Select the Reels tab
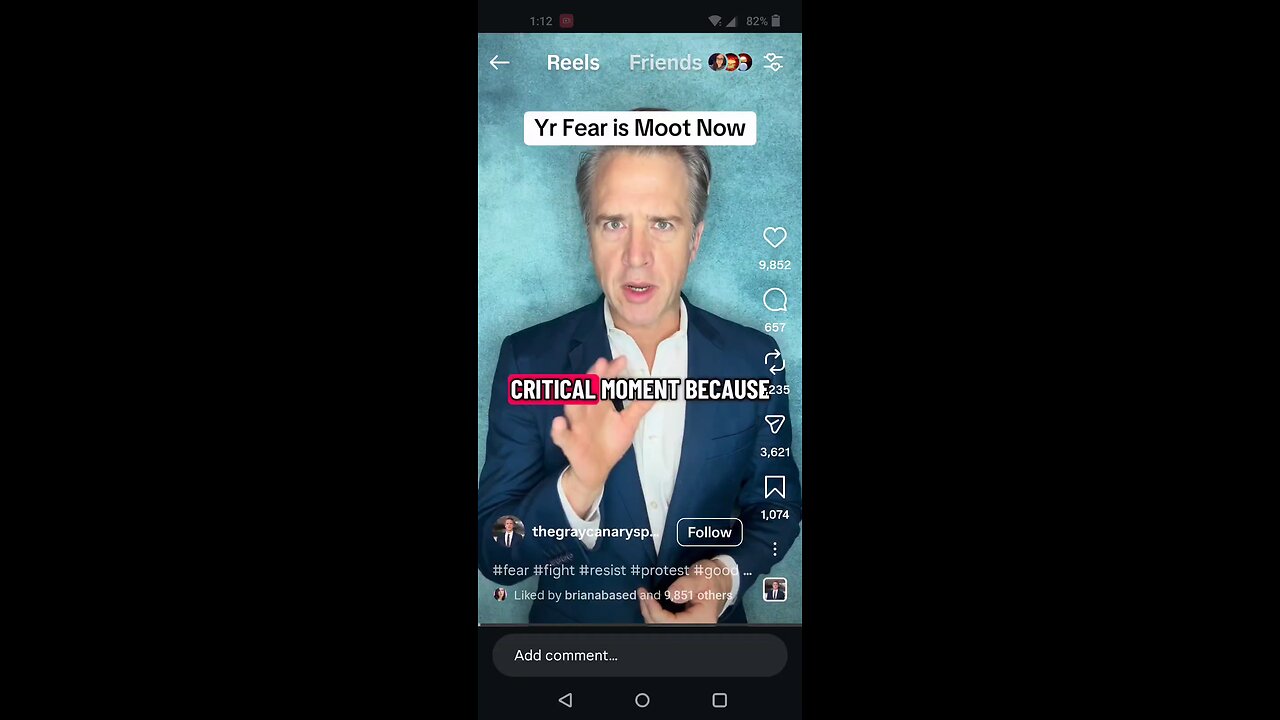Image resolution: width=1280 pixels, height=720 pixels. tap(573, 63)
